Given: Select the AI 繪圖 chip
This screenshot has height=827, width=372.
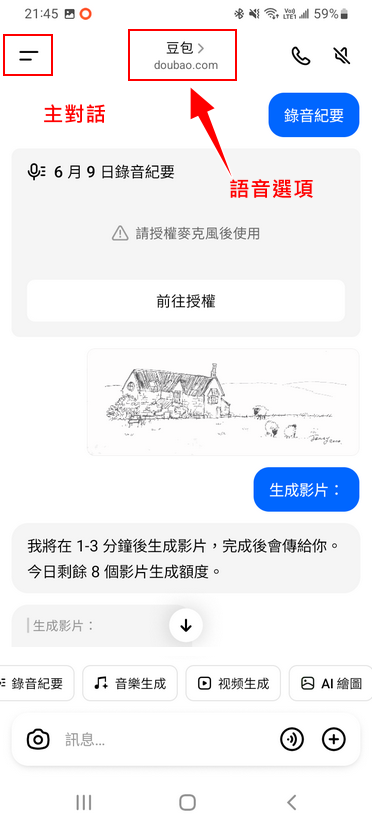Looking at the screenshot, I should pos(331,683).
